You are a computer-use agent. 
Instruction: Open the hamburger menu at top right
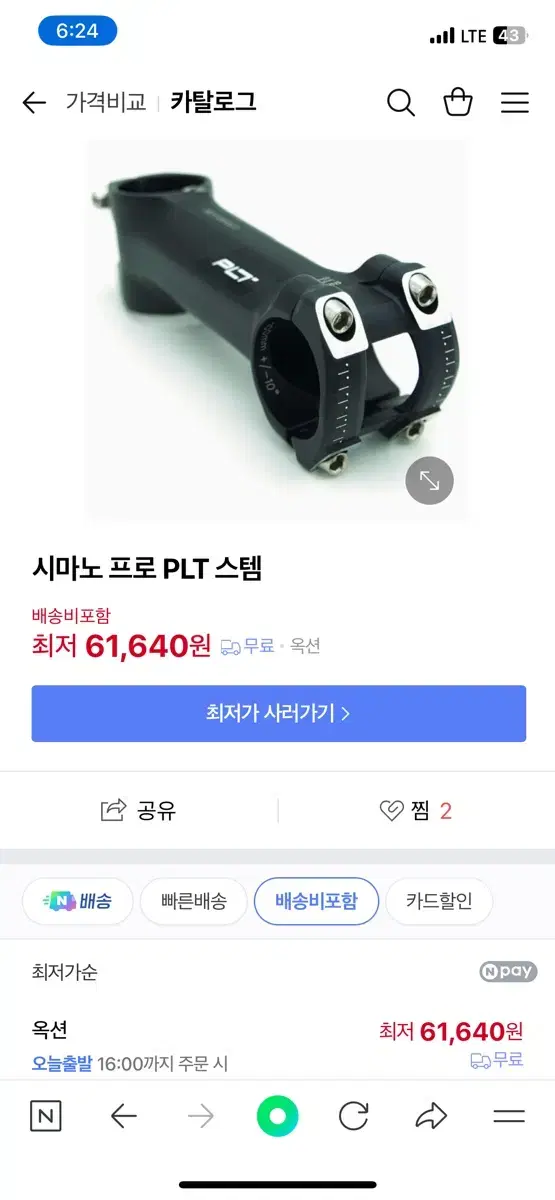point(515,102)
